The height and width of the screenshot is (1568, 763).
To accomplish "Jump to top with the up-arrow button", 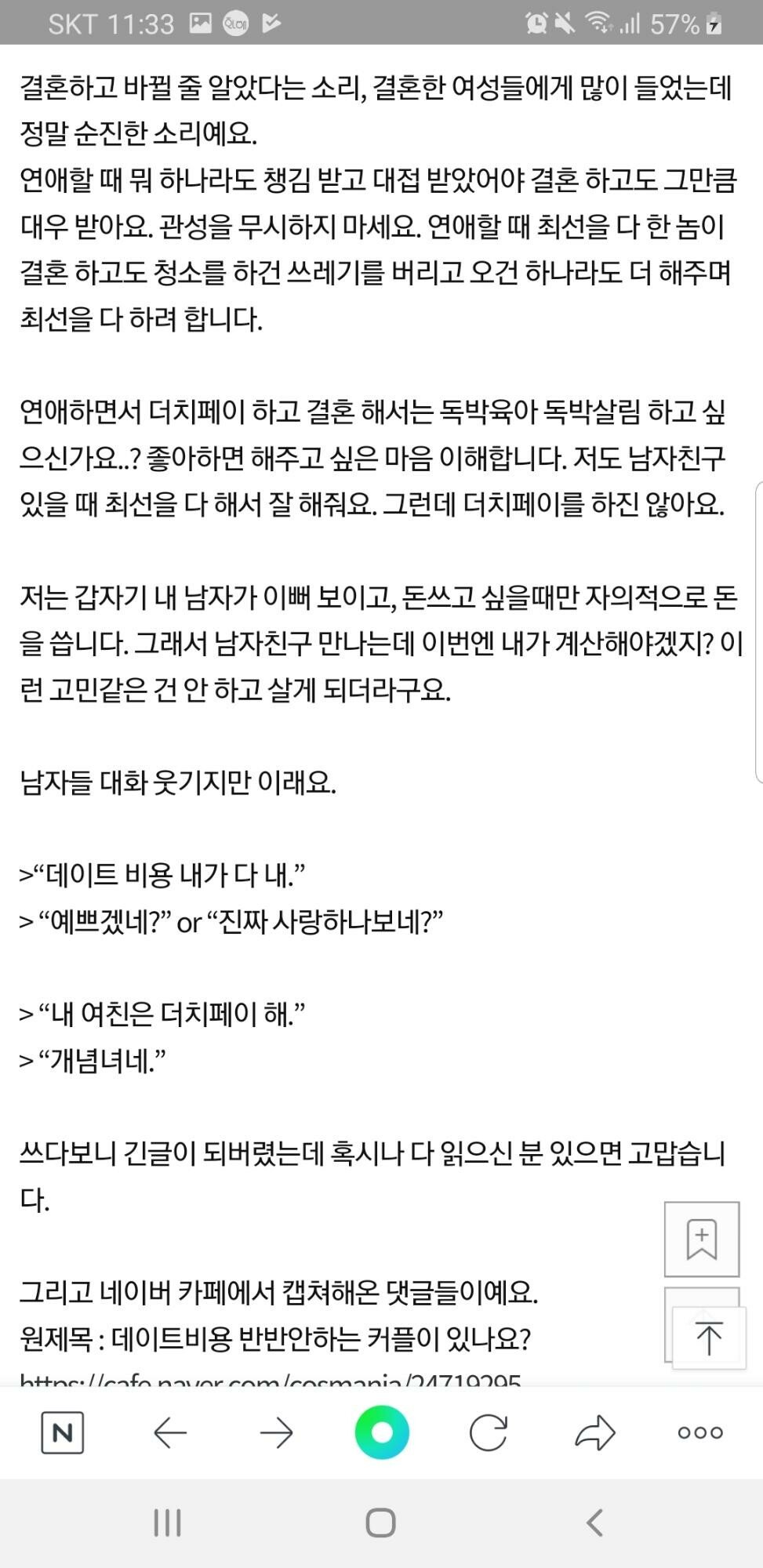I will click(x=708, y=1338).
